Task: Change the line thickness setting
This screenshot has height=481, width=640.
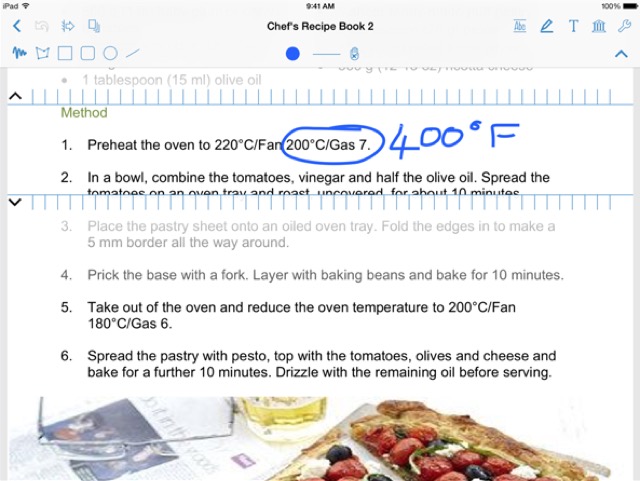Action: (326, 52)
